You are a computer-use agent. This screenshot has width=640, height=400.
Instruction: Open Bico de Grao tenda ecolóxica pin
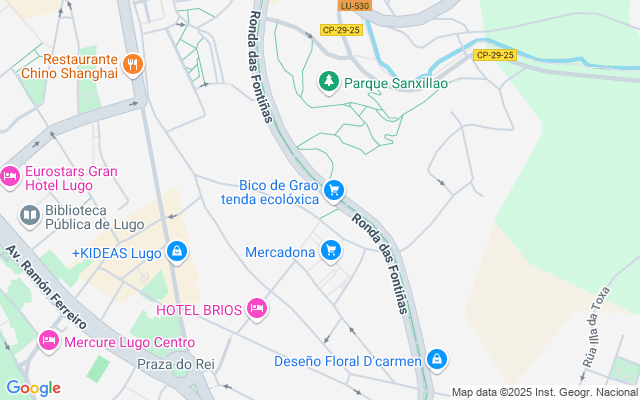pyautogui.click(x=335, y=189)
